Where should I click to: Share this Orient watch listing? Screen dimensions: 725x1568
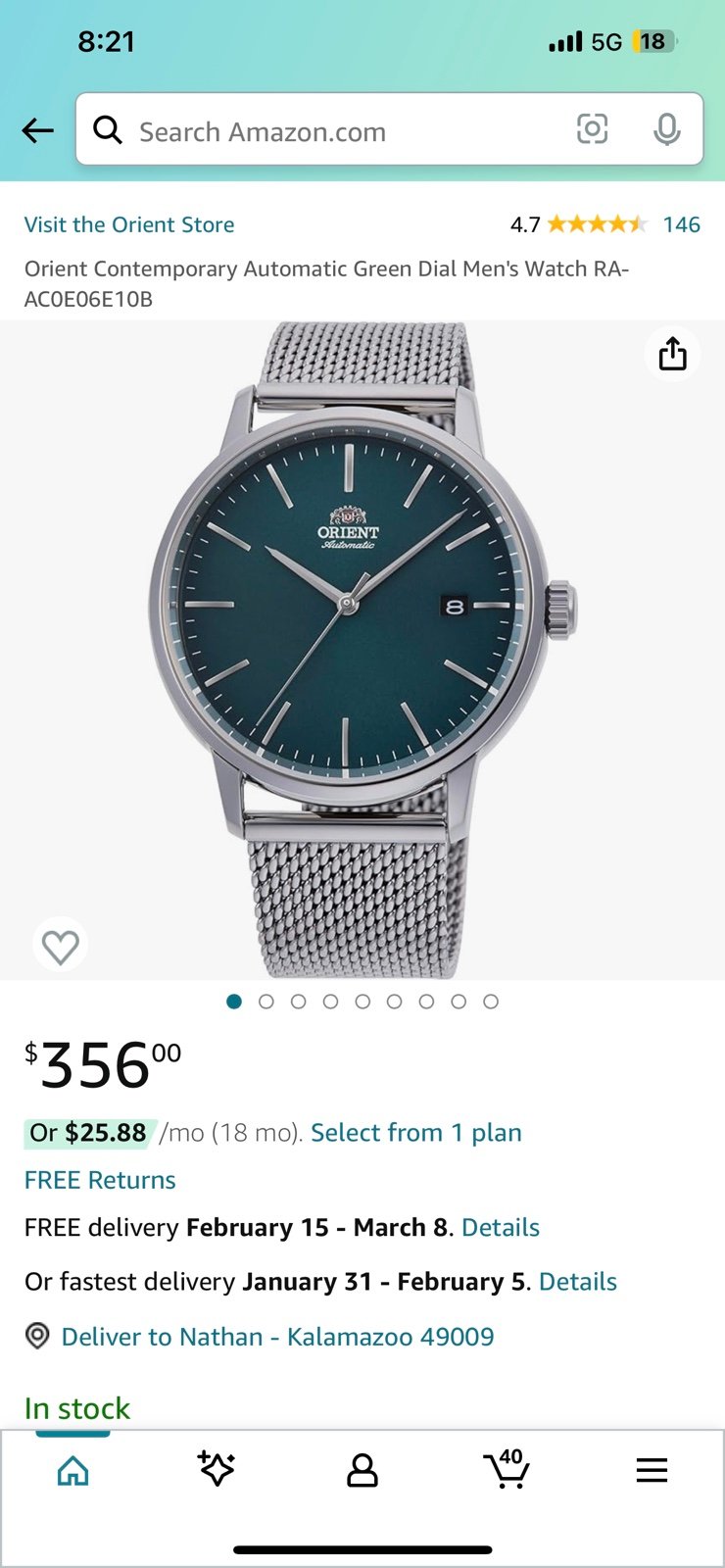pos(672,354)
